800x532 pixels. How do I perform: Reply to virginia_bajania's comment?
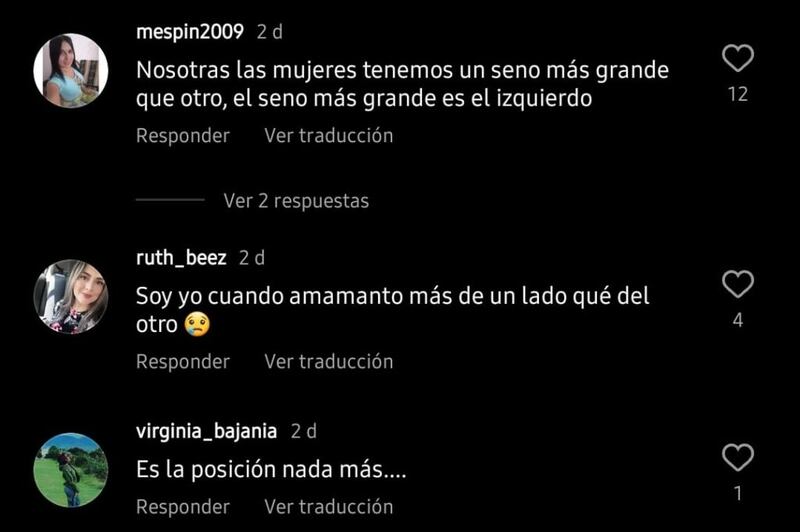(183, 507)
